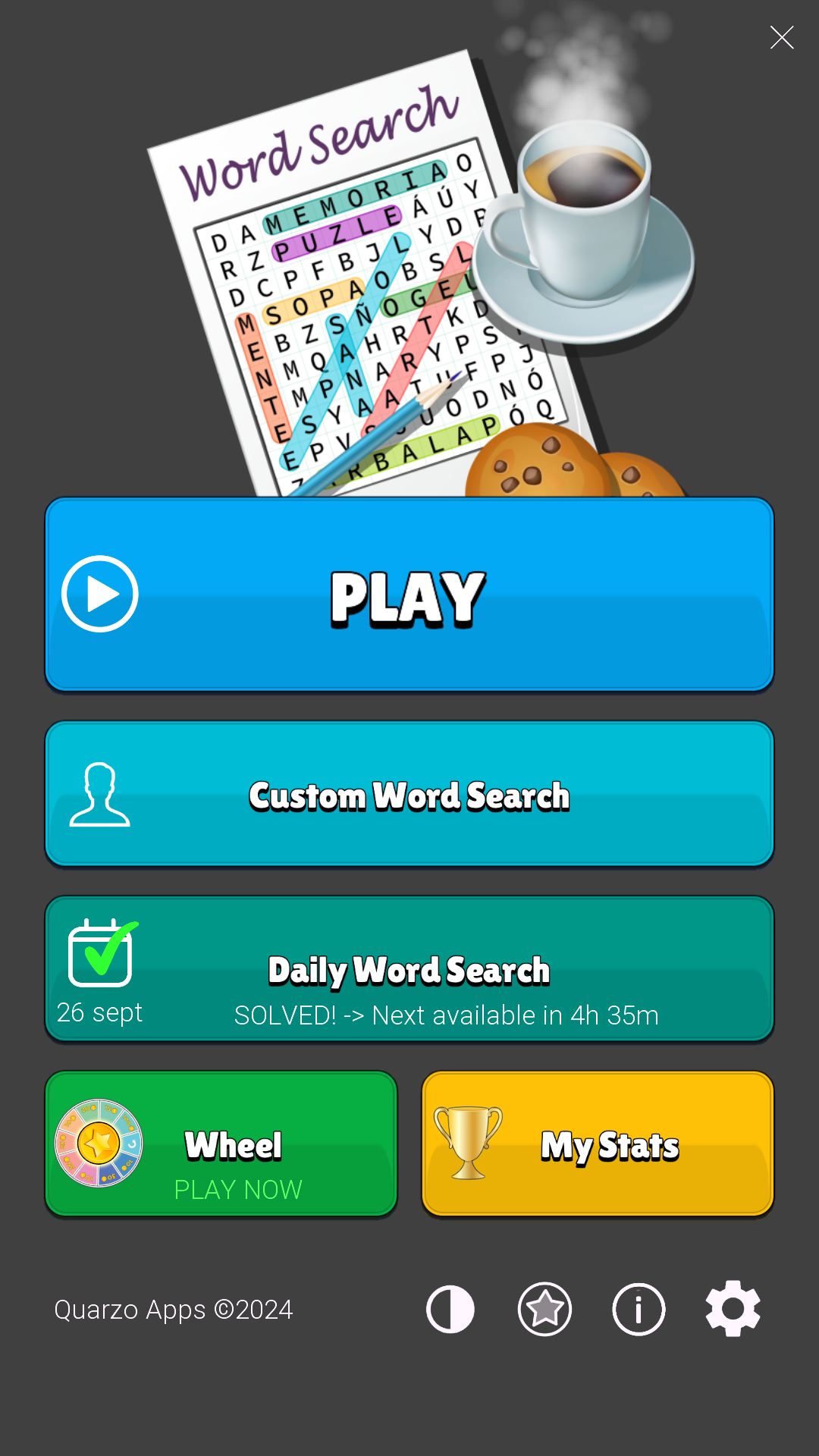The height and width of the screenshot is (1456, 819).
Task: Open the Daily Word Search
Action: point(409,969)
